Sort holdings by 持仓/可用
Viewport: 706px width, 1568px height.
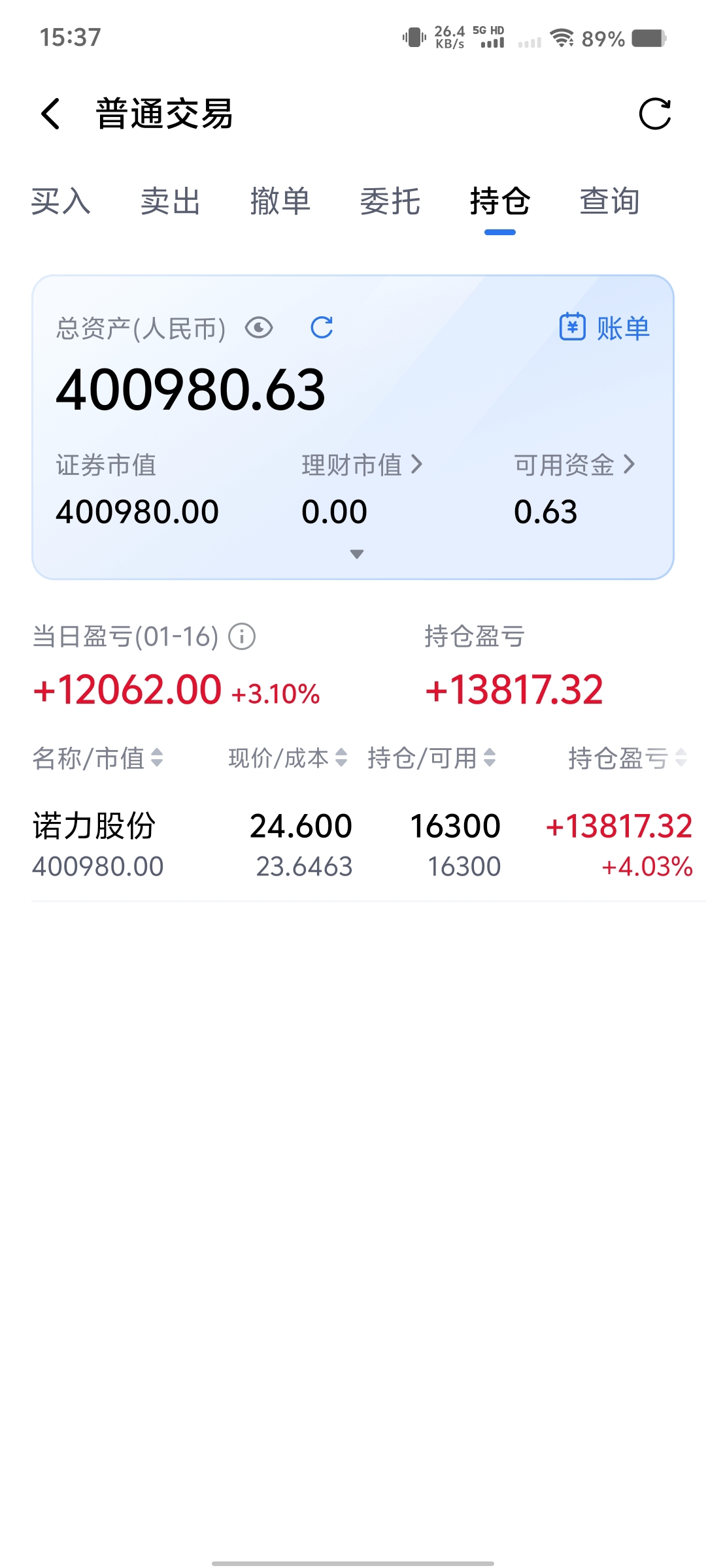click(x=432, y=758)
